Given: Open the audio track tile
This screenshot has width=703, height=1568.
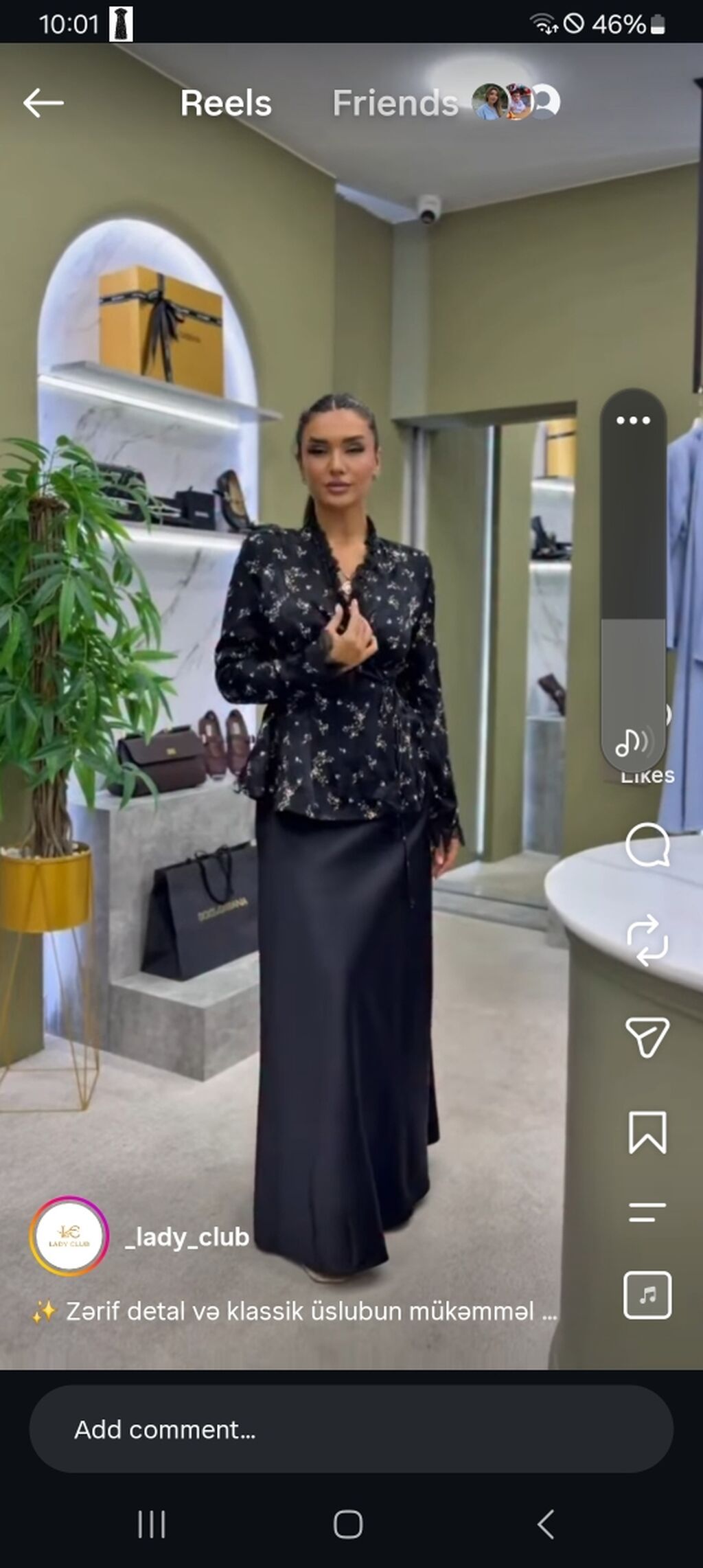Looking at the screenshot, I should coord(647,1295).
